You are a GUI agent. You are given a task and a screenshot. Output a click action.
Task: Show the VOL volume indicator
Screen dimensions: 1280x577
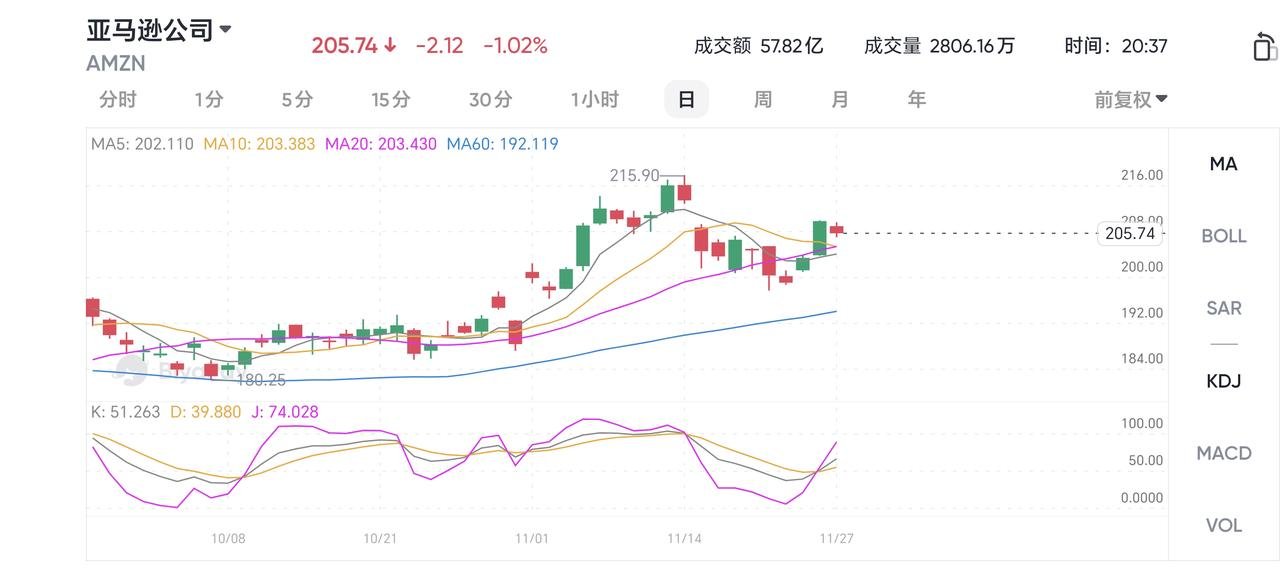(1223, 525)
